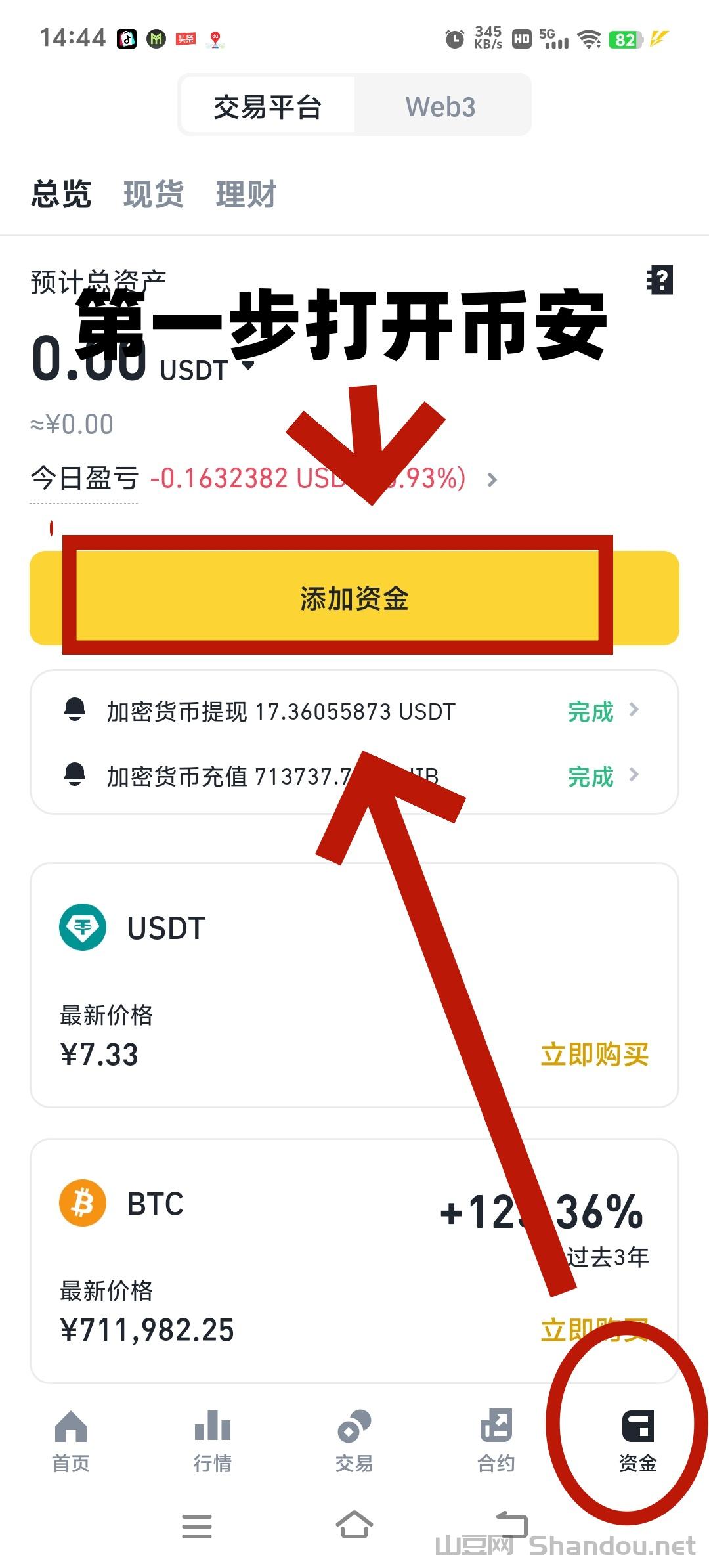
Task: Tap the system home button
Action: [354, 1525]
